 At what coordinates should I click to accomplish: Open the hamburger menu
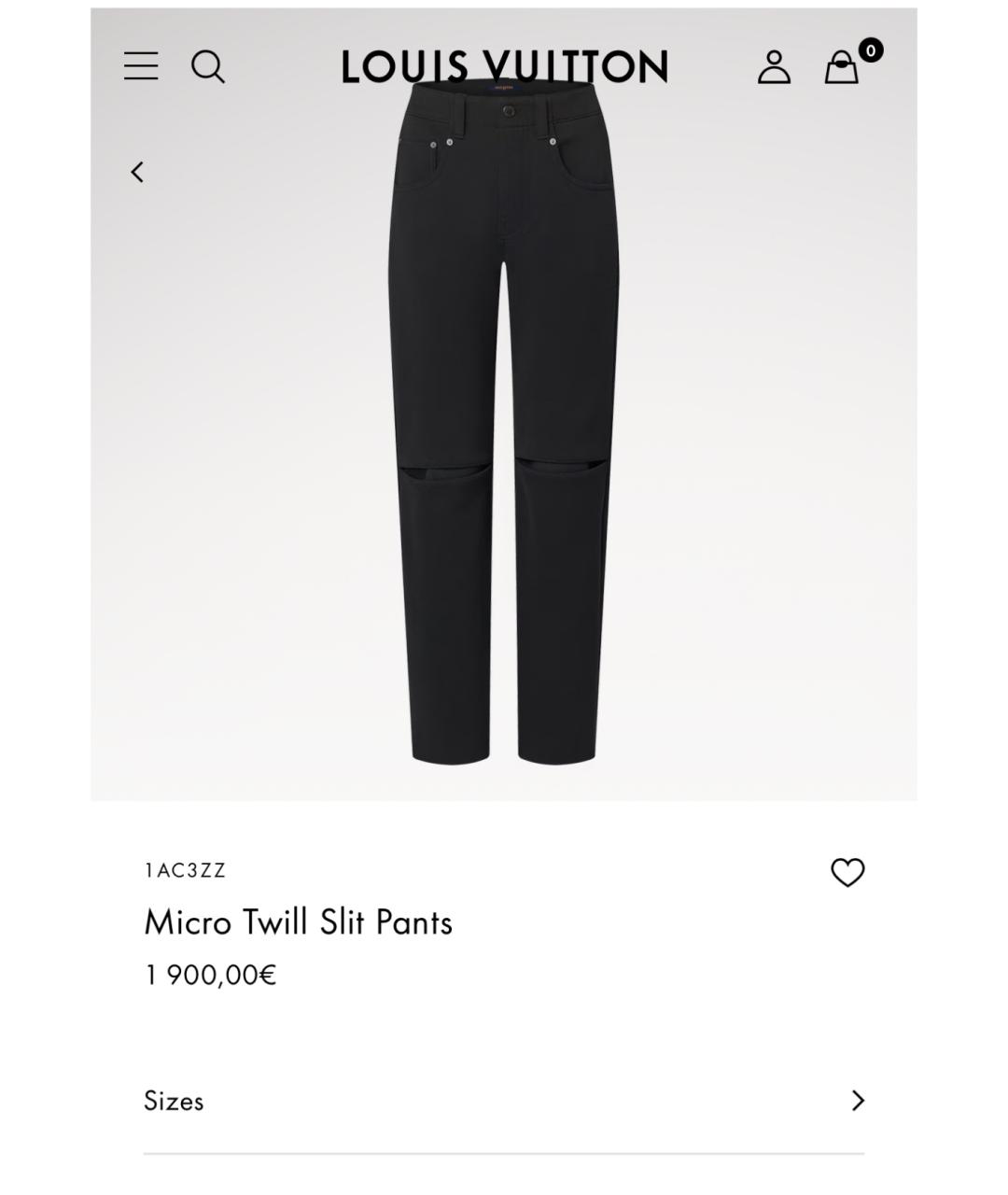point(141,66)
